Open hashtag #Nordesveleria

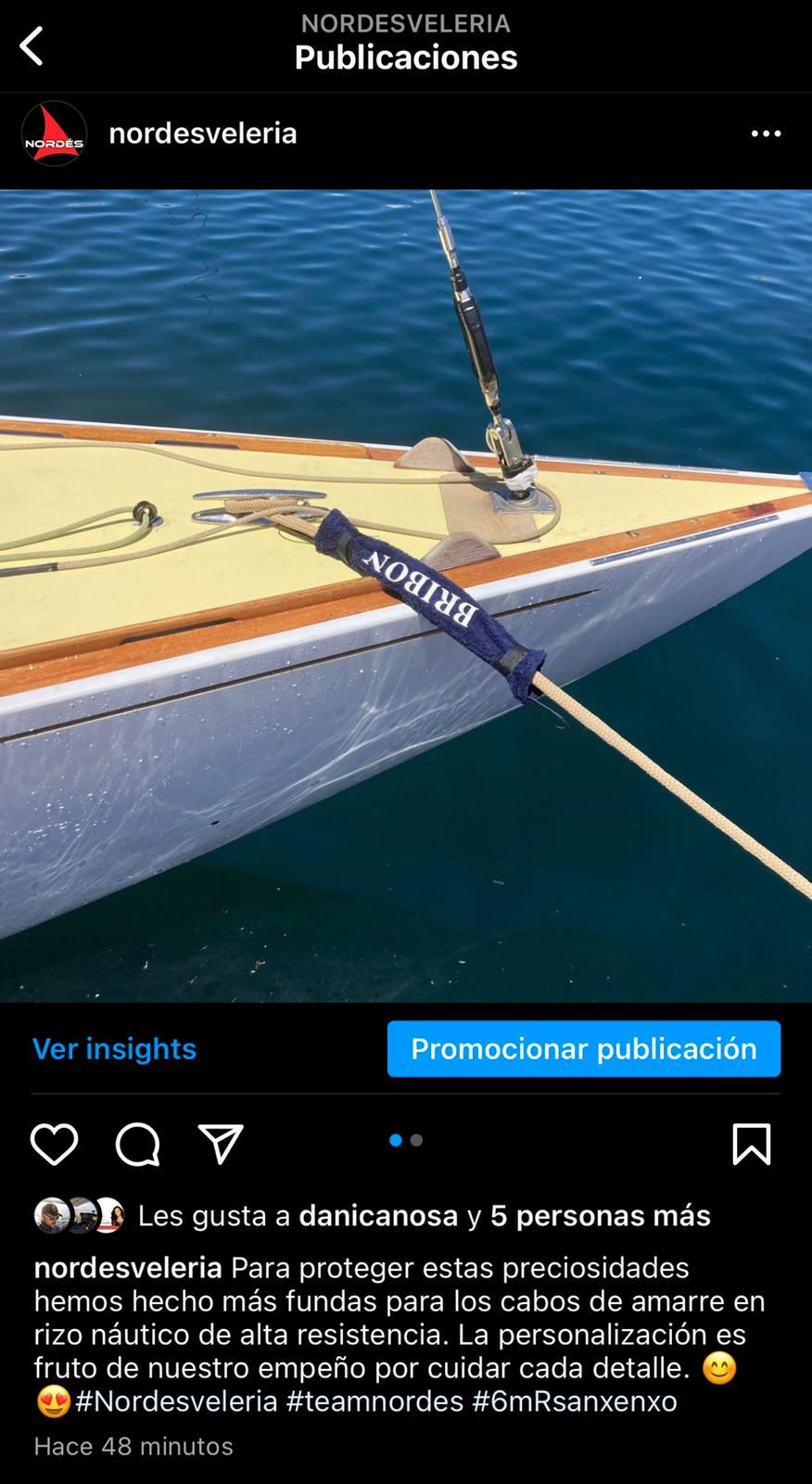click(x=176, y=1401)
